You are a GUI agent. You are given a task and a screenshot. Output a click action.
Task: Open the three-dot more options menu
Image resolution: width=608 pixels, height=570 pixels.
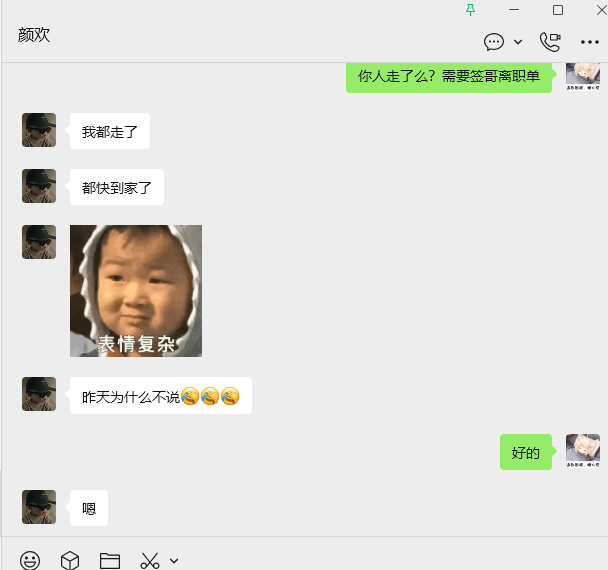click(590, 42)
